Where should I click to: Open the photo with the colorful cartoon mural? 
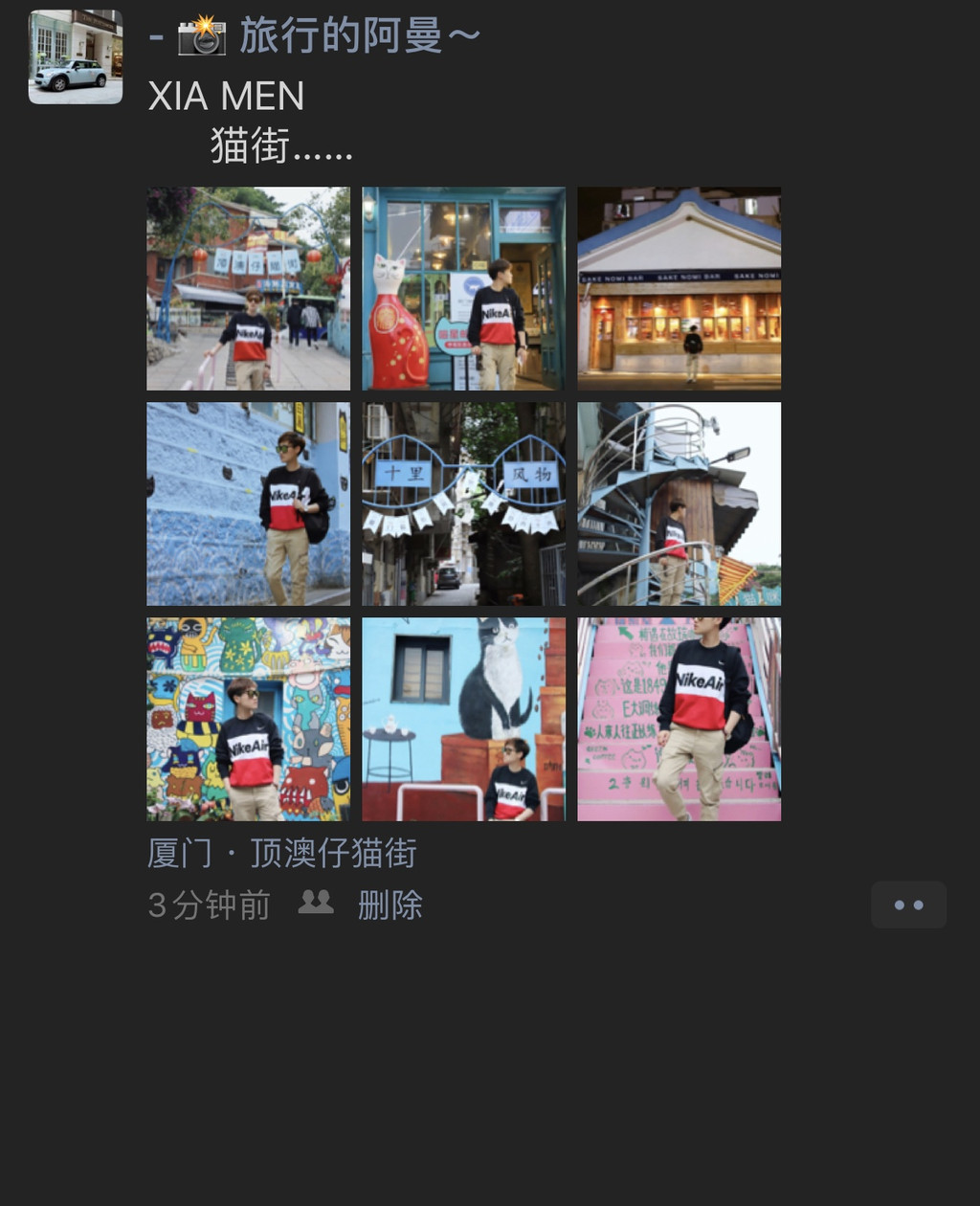tap(248, 719)
